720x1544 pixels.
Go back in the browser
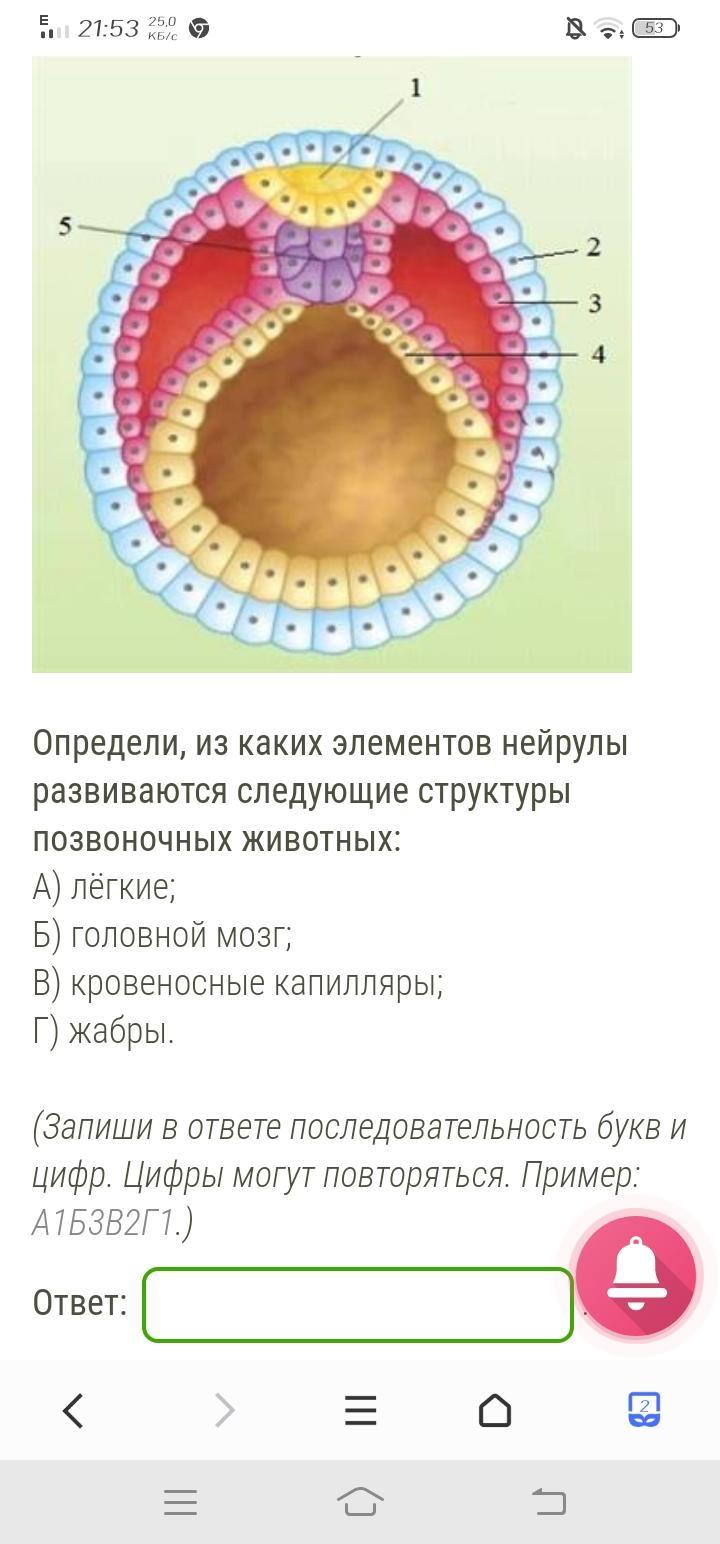(73, 1410)
